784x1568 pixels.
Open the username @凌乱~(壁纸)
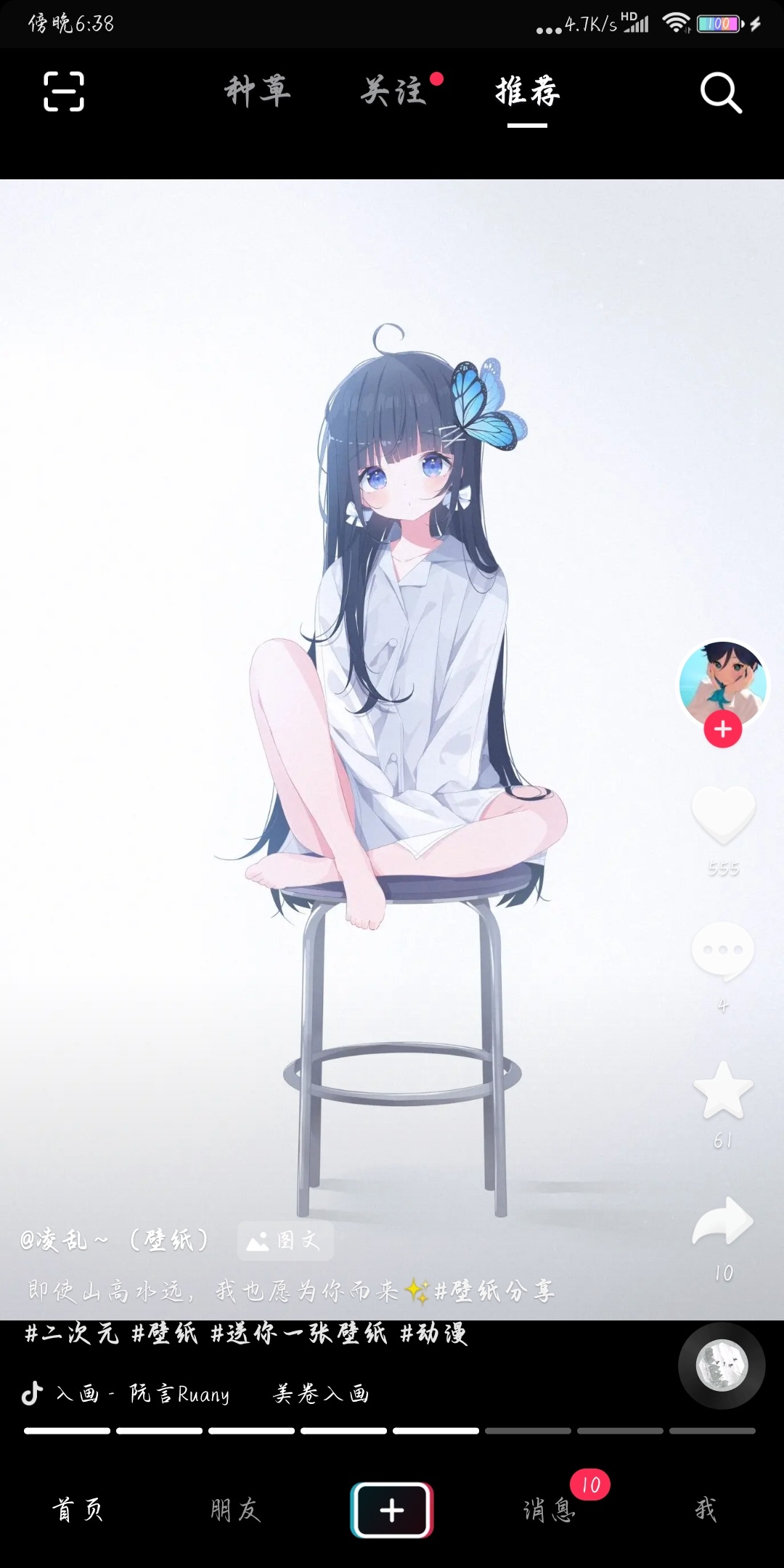point(115,1240)
